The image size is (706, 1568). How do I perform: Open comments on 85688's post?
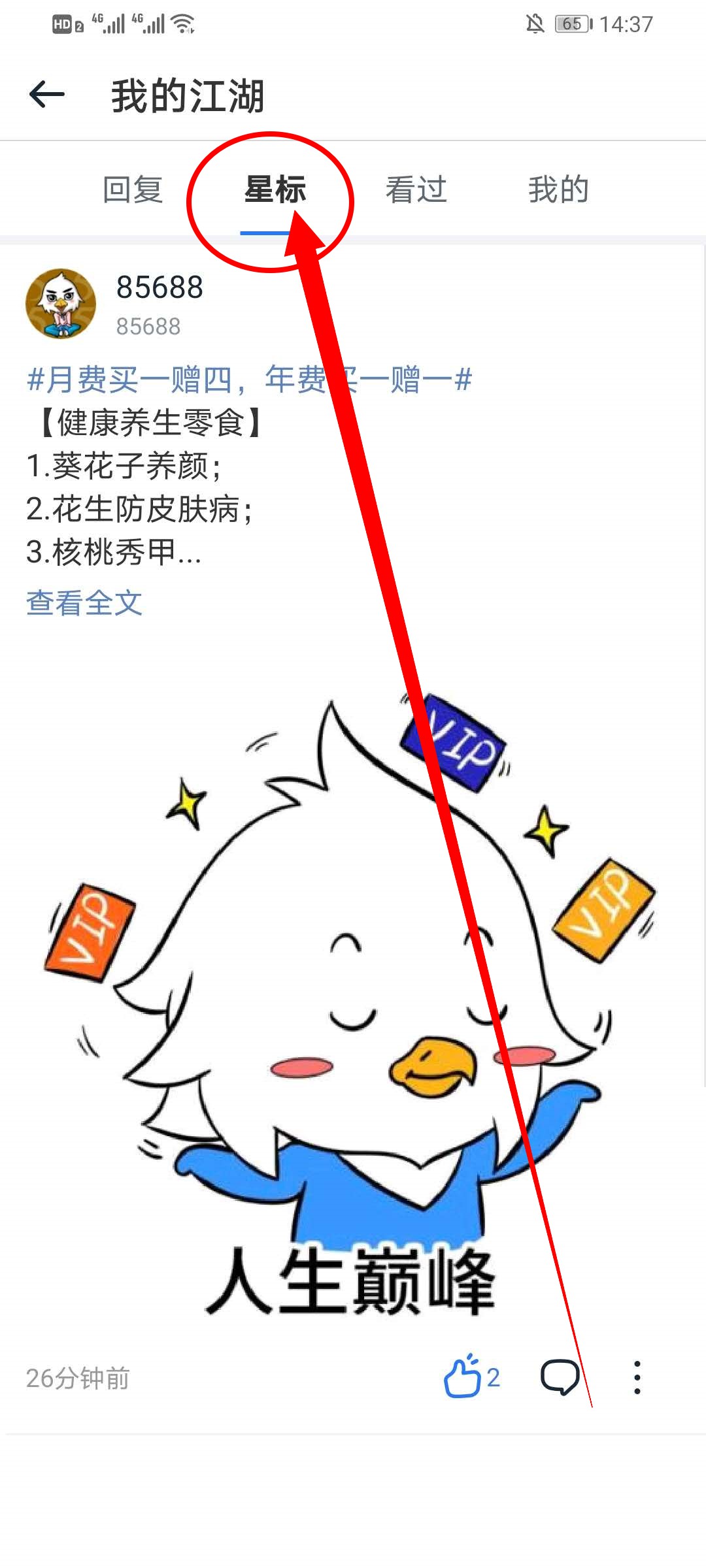[560, 1377]
